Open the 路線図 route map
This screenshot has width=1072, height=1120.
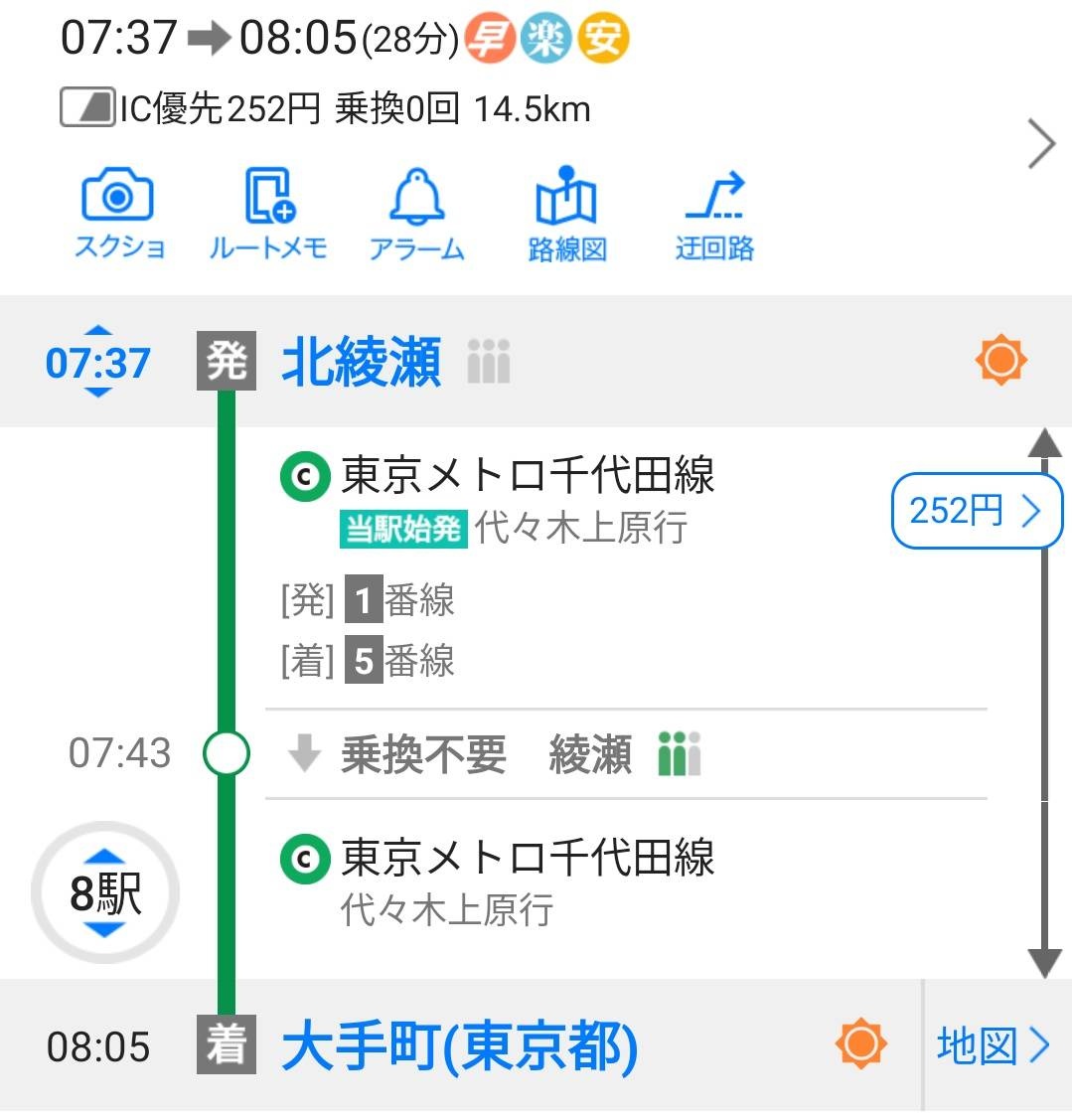[566, 214]
